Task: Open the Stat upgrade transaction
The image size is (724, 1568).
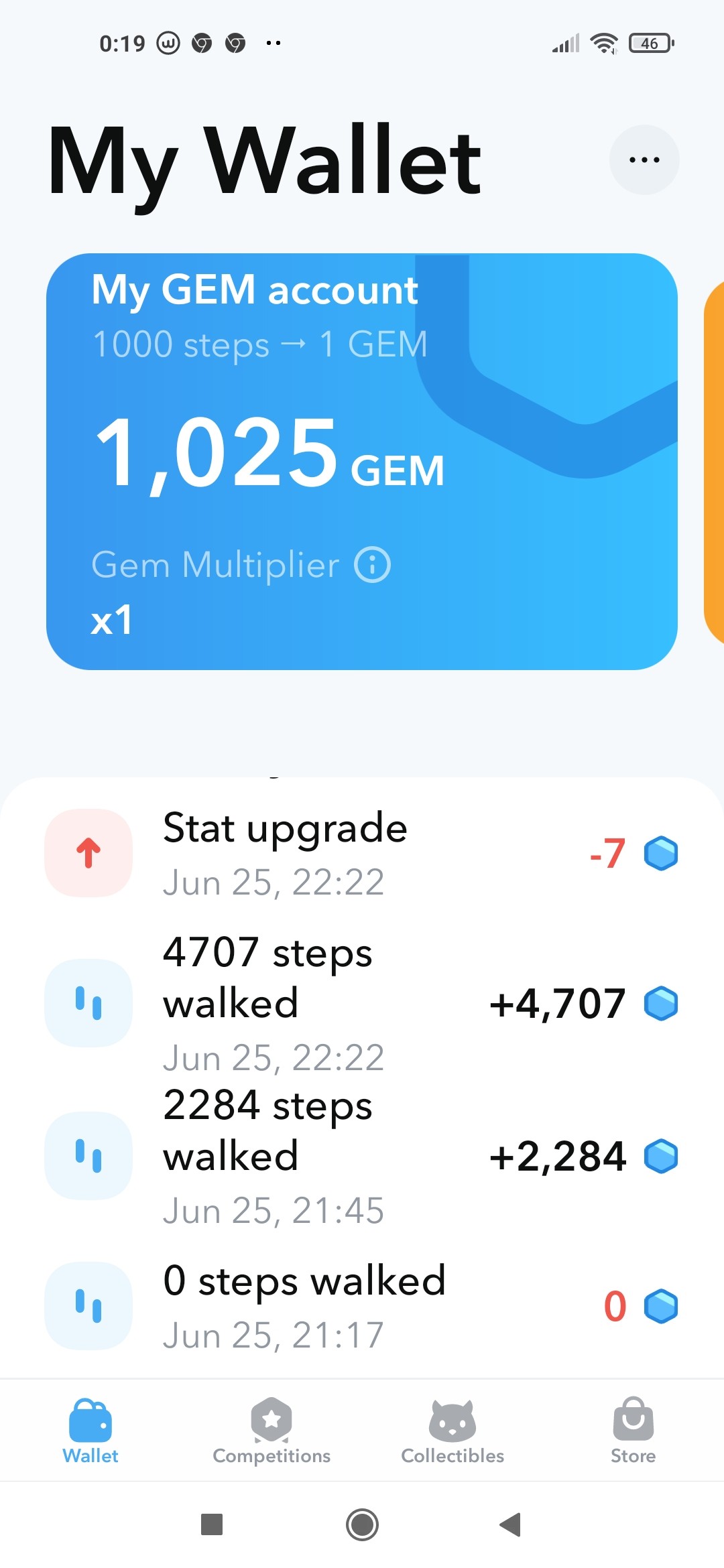Action: [362, 853]
